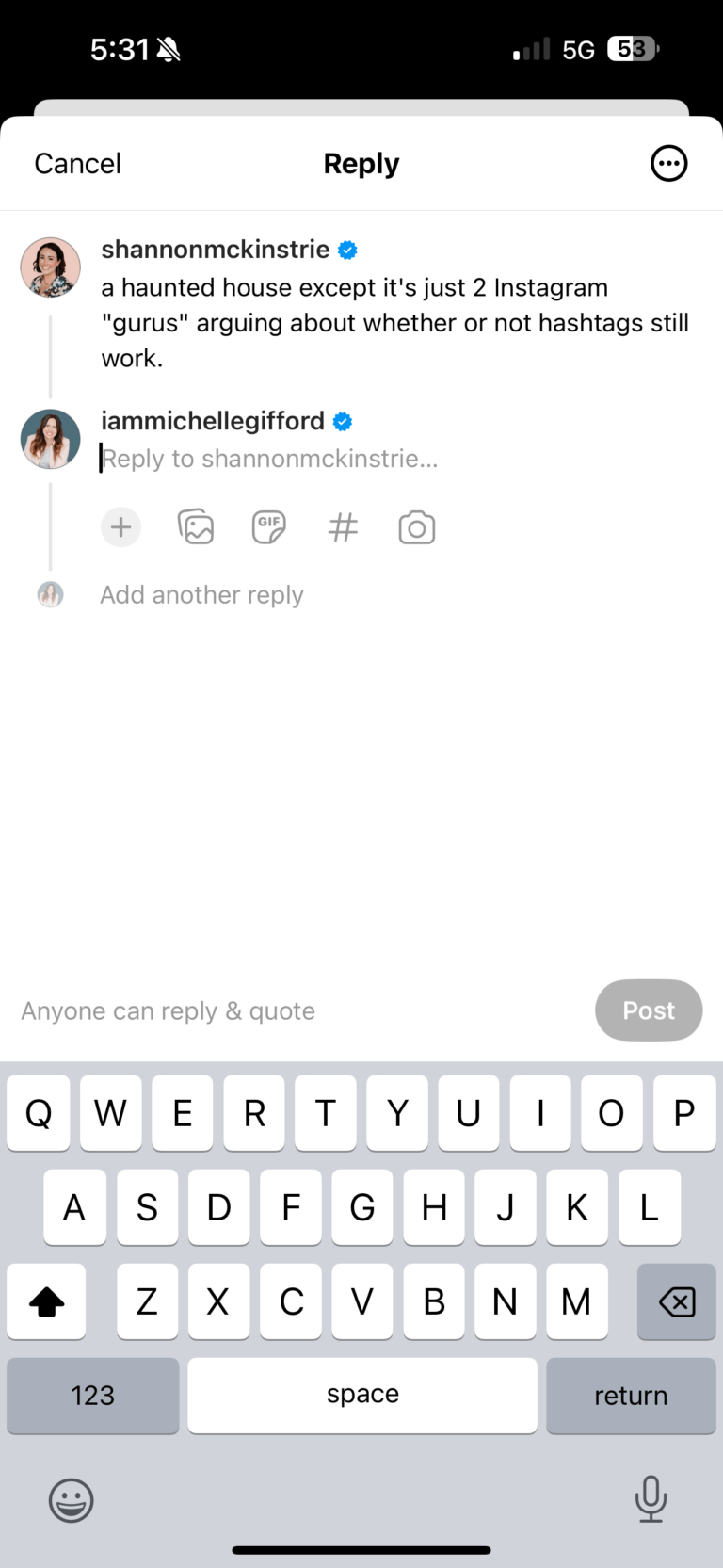Open shannonmckinstrie's profile picture

[50, 267]
